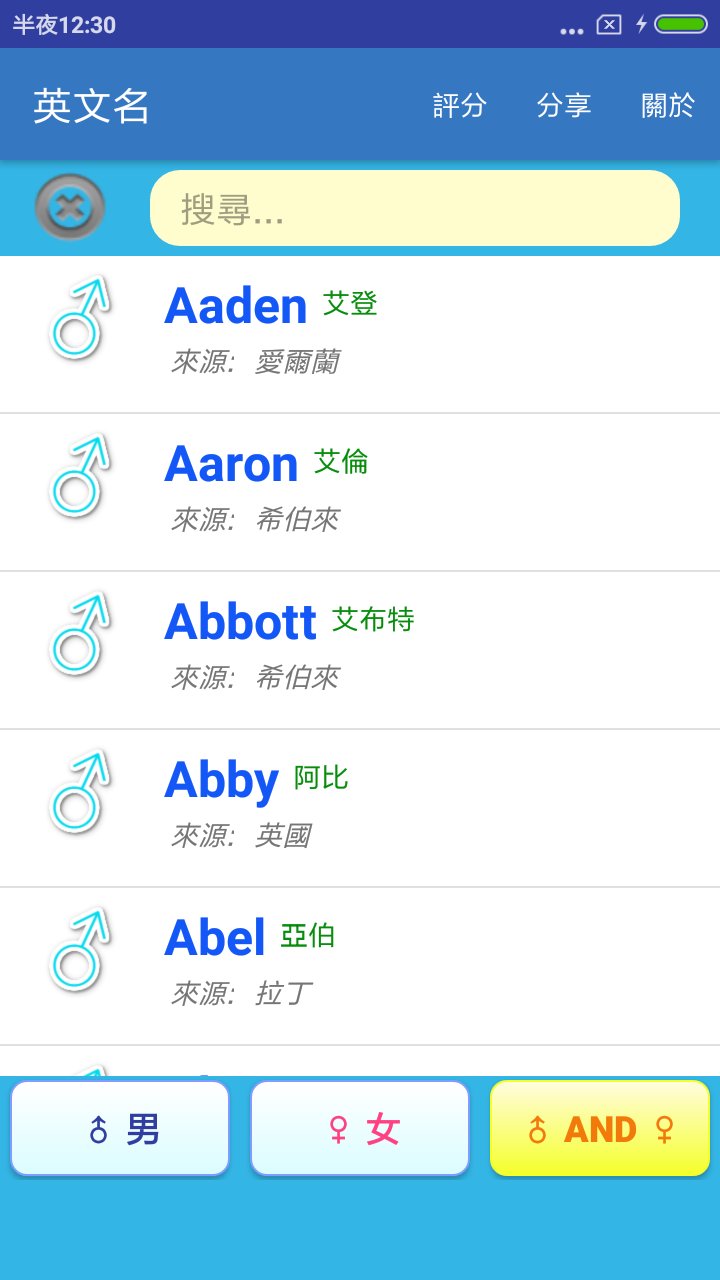The height and width of the screenshot is (1280, 720).
Task: Clear the search with the X button
Action: pos(70,208)
